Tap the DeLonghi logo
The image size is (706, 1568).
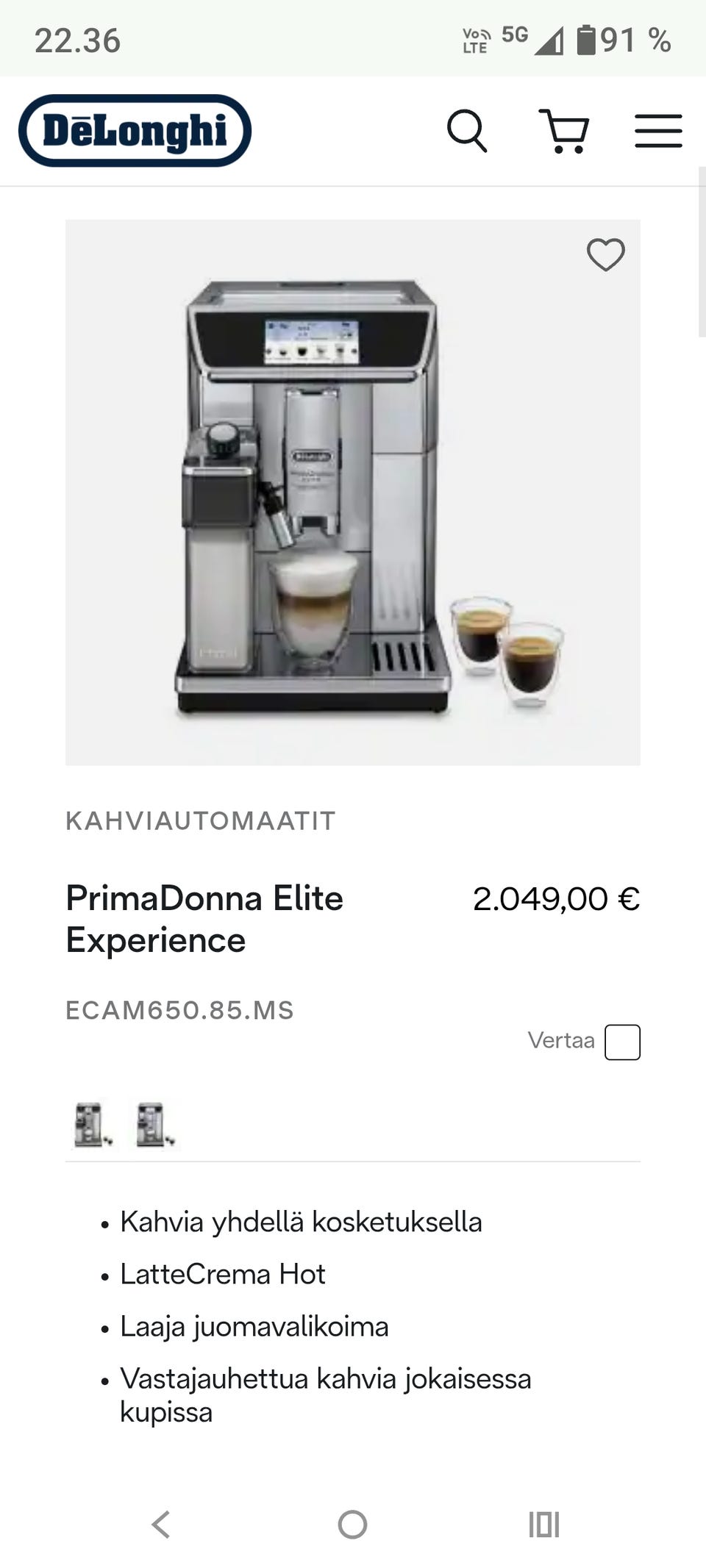pyautogui.click(x=136, y=131)
